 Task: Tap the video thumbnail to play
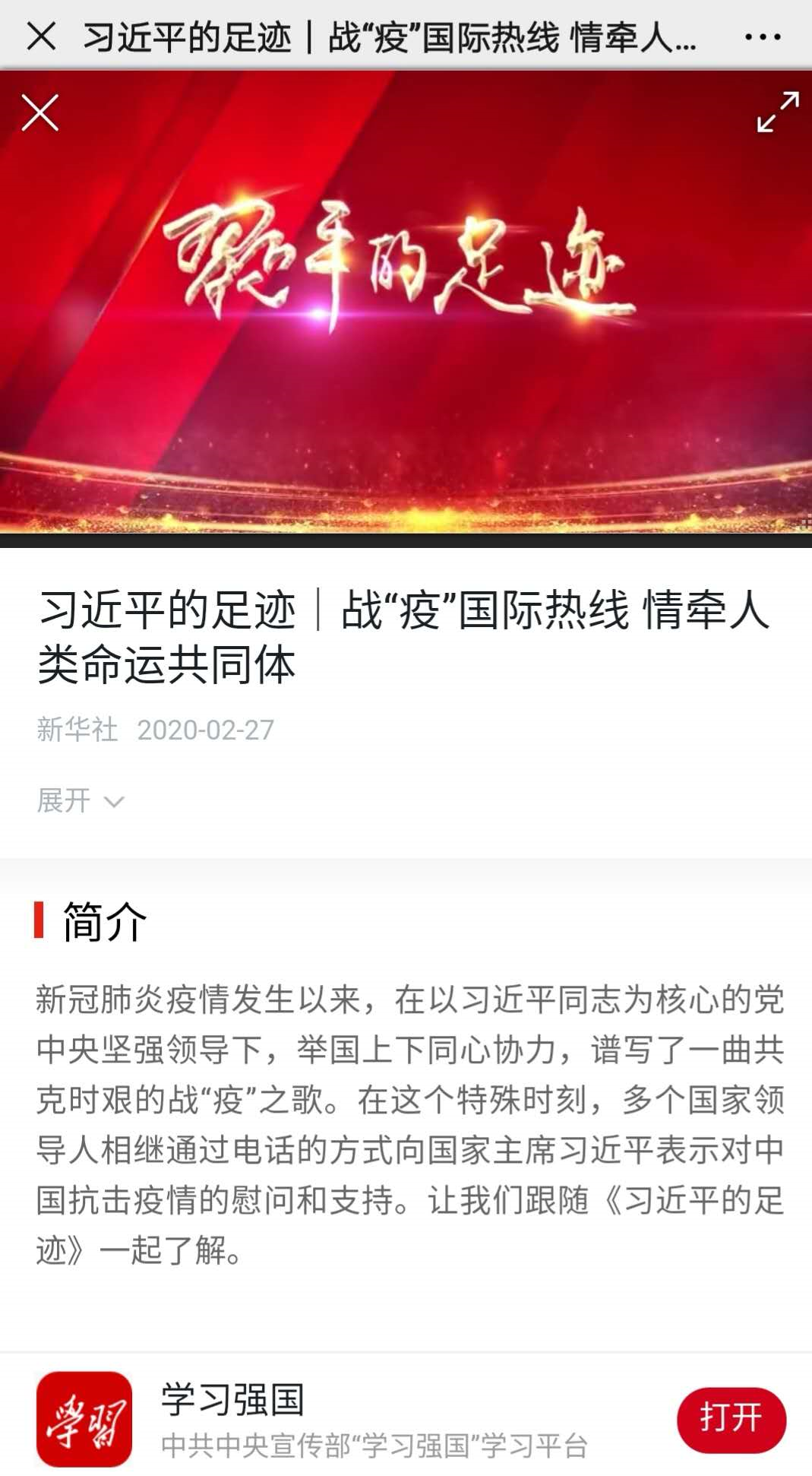point(406,304)
